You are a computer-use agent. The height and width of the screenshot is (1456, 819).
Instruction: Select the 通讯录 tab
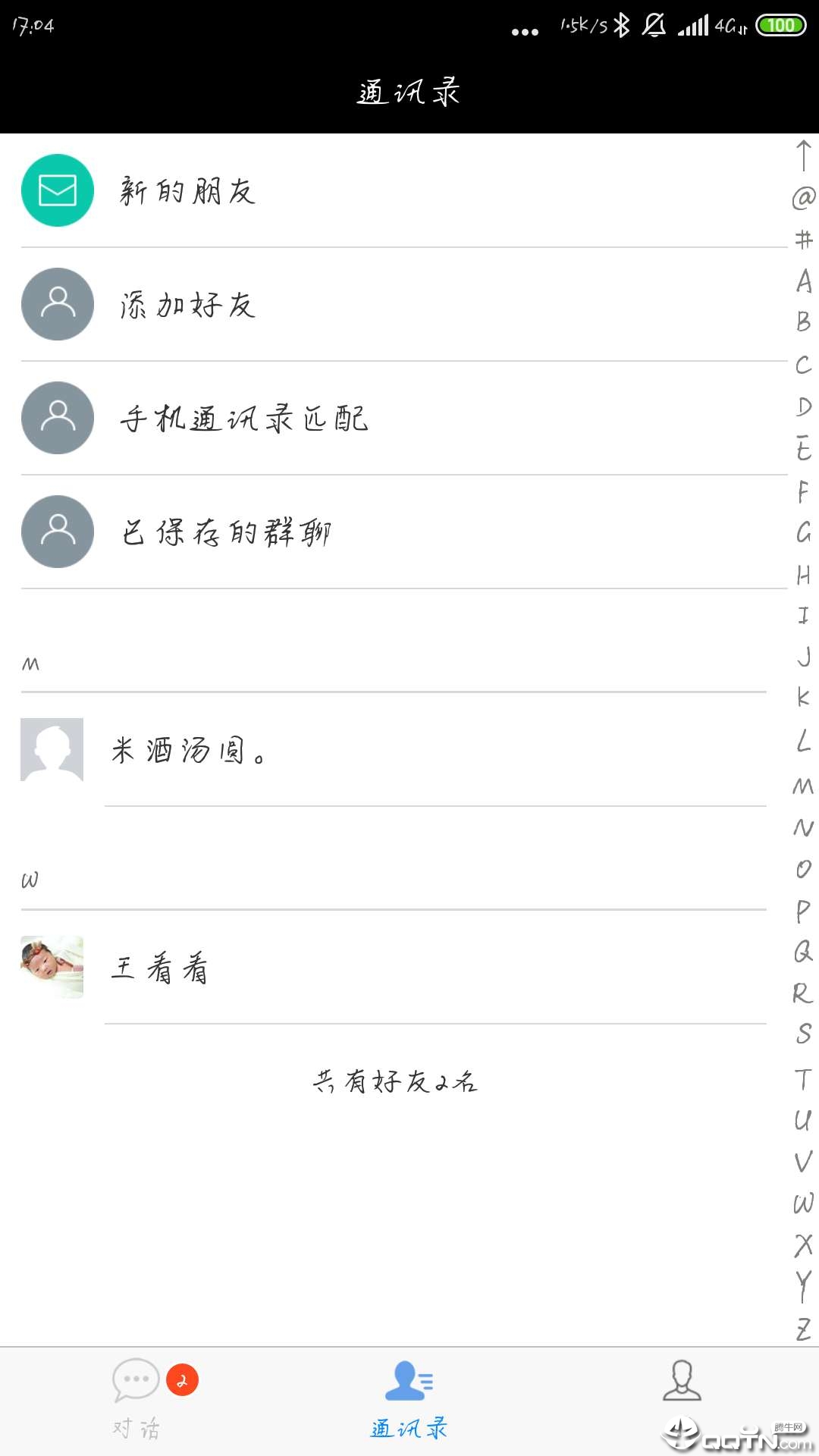(x=409, y=1399)
